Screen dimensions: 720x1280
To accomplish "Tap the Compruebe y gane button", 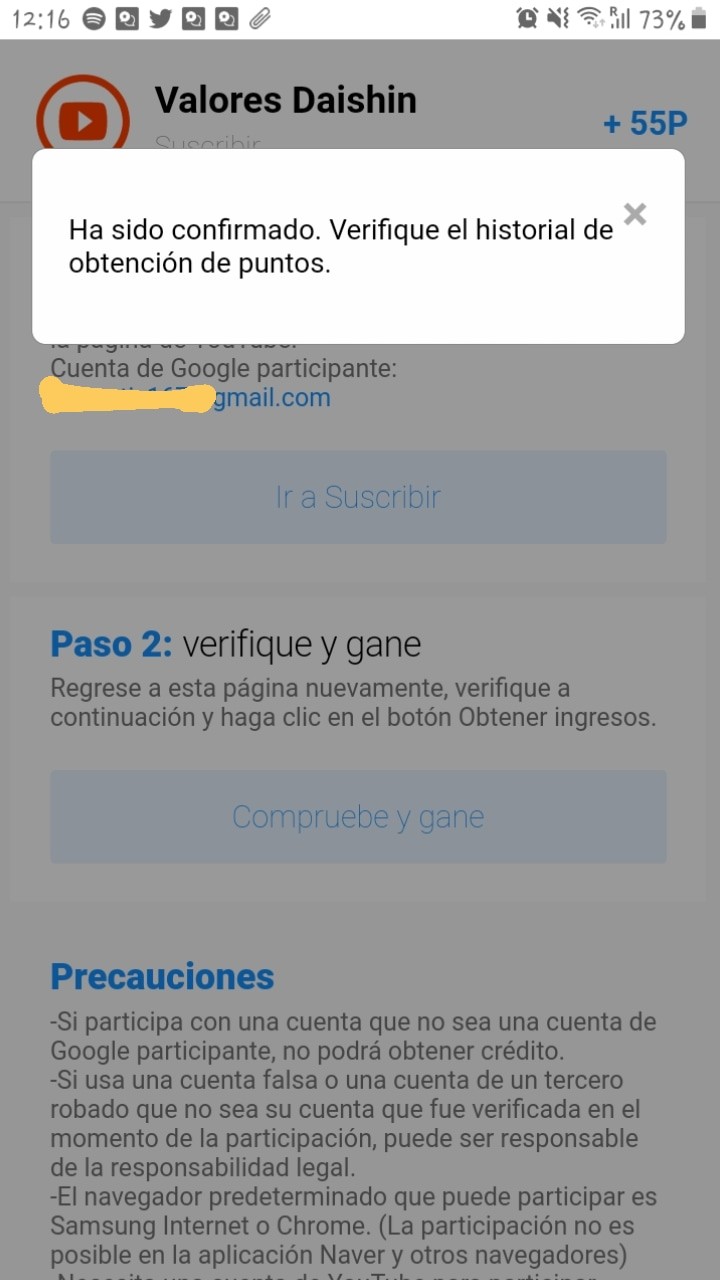I will click(x=358, y=817).
